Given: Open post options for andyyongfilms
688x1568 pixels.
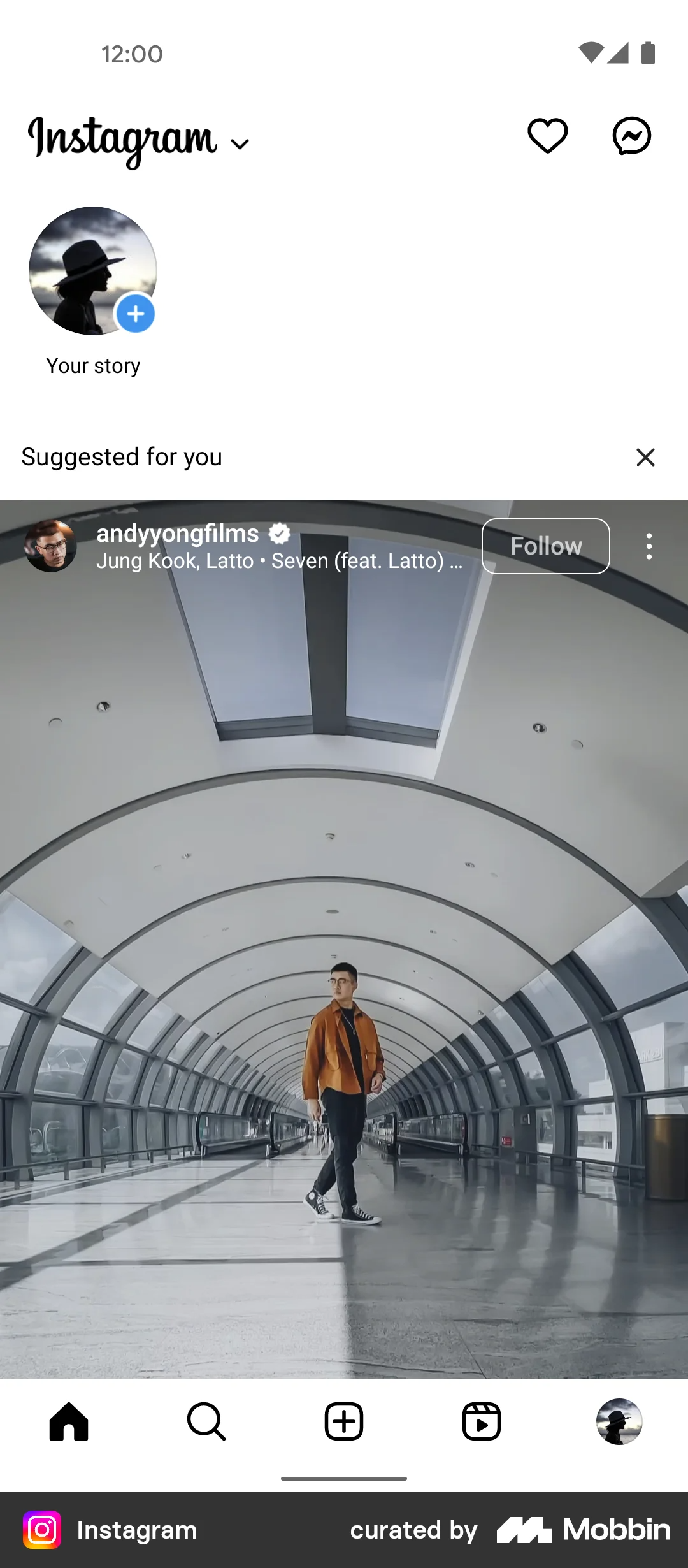Looking at the screenshot, I should [649, 546].
